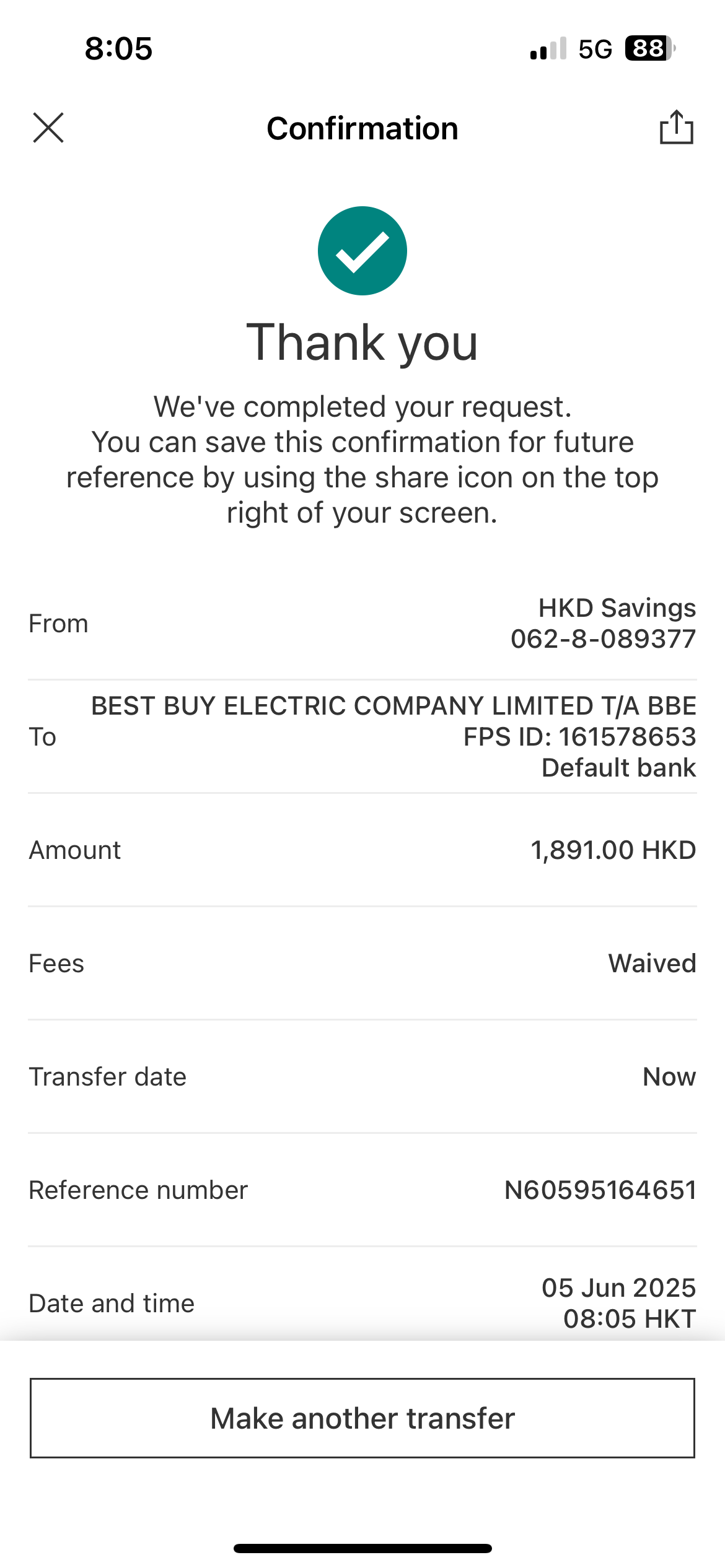Close the Confirmation screen
This screenshot has height=1568, width=725.
pos(48,128)
